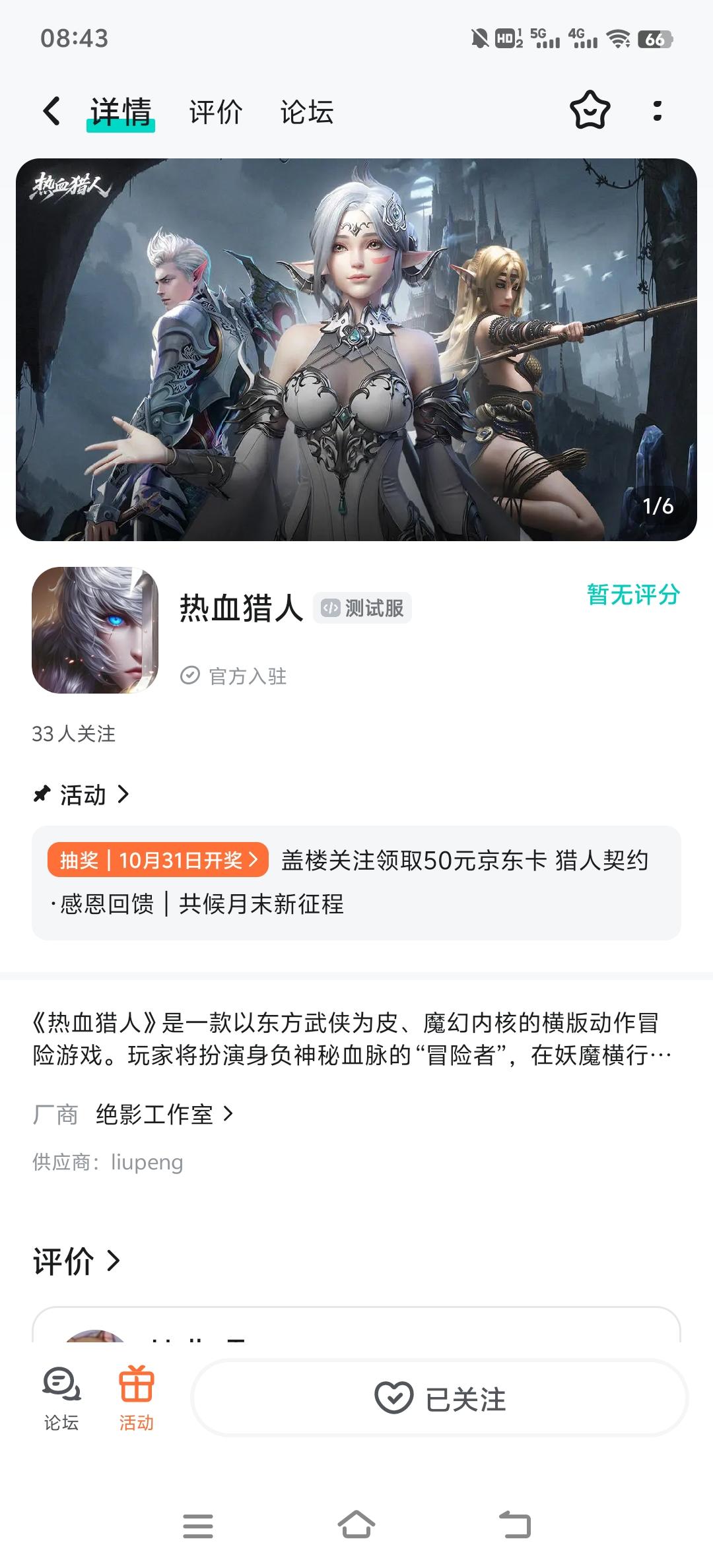The image size is (713, 1568).
Task: Tap the 1/6 image counter on banner
Action: 658,506
